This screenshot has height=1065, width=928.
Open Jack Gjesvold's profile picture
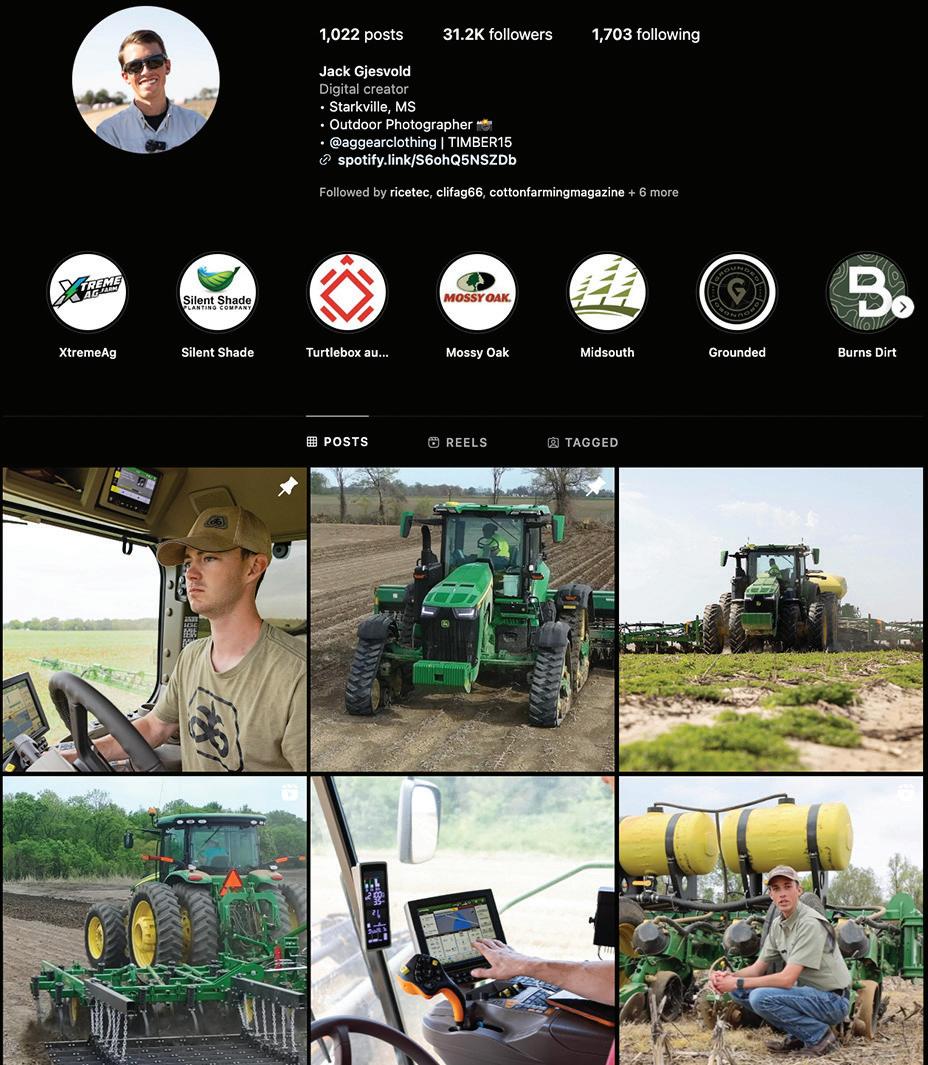tap(145, 79)
